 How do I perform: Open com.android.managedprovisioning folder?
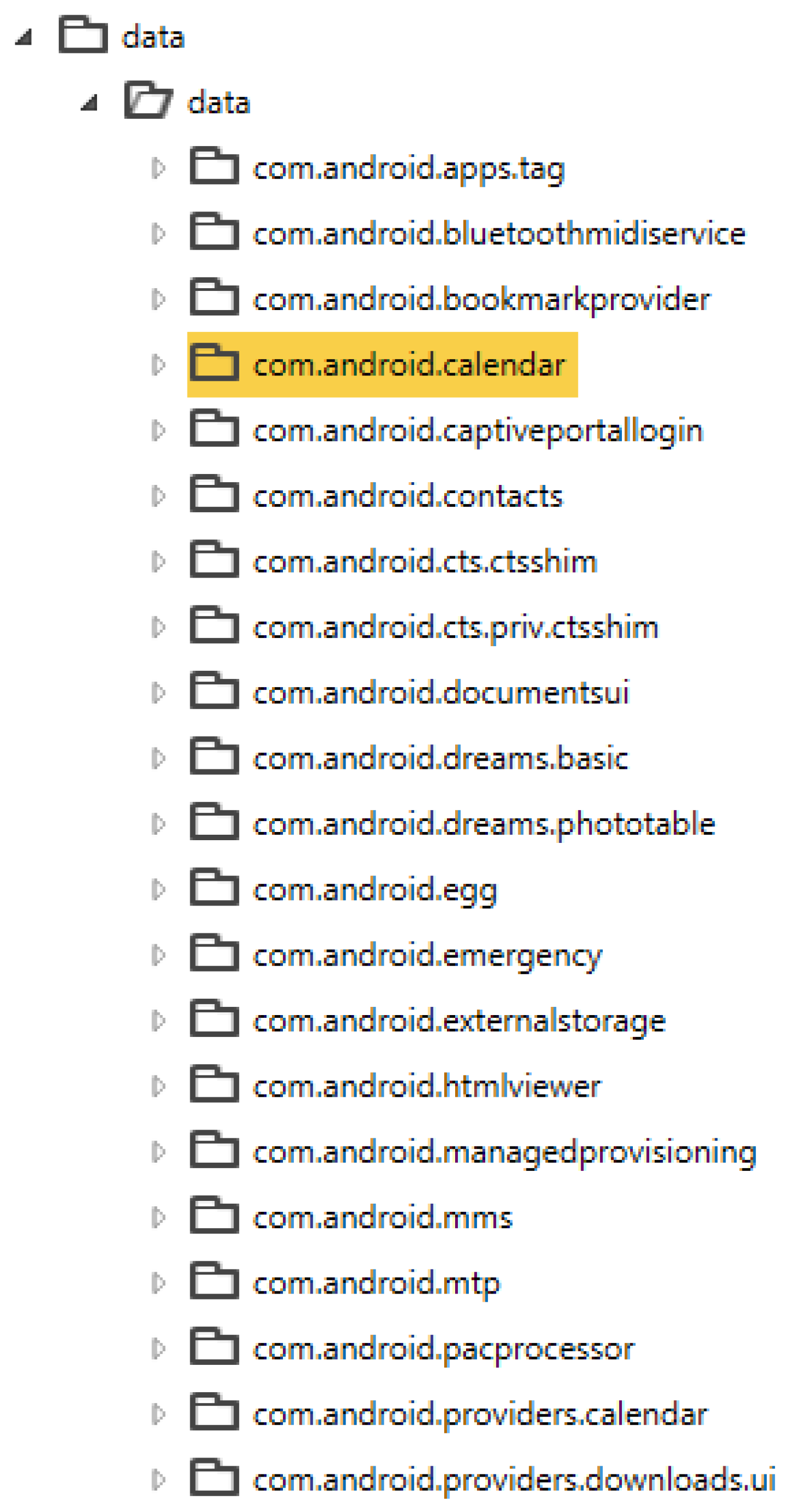coord(504,1153)
